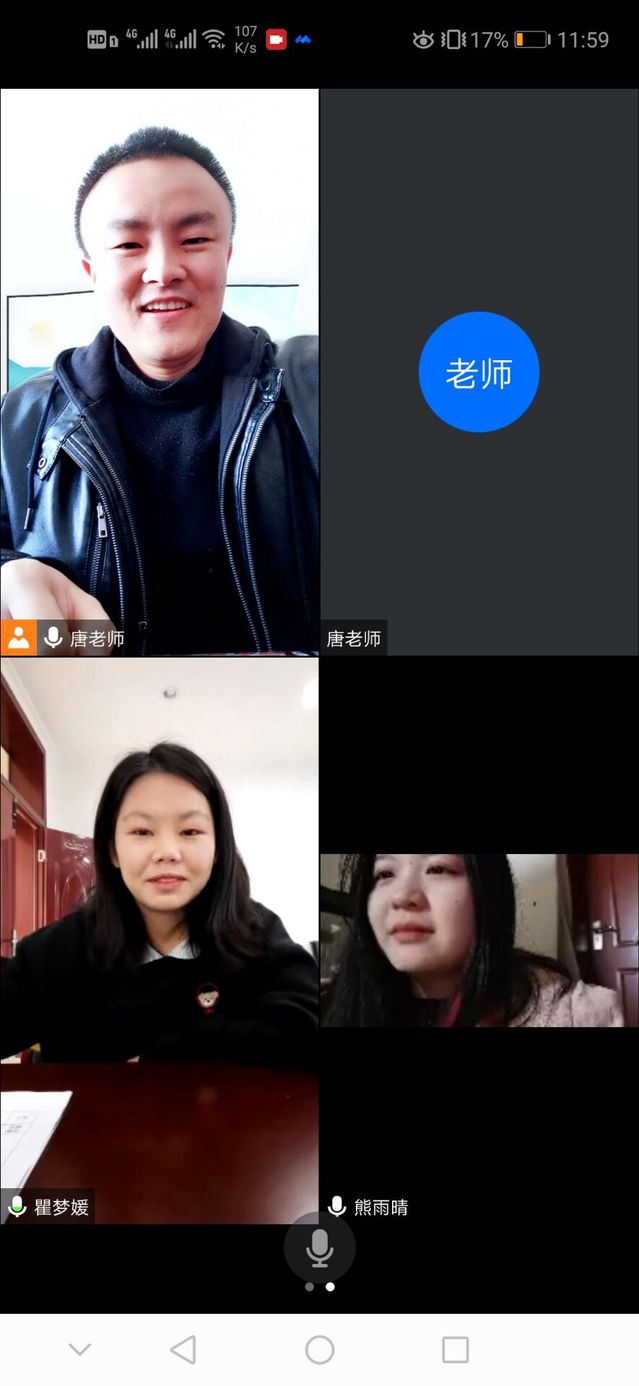
Task: Open 熊雨晴's video tile
Action: [479, 940]
